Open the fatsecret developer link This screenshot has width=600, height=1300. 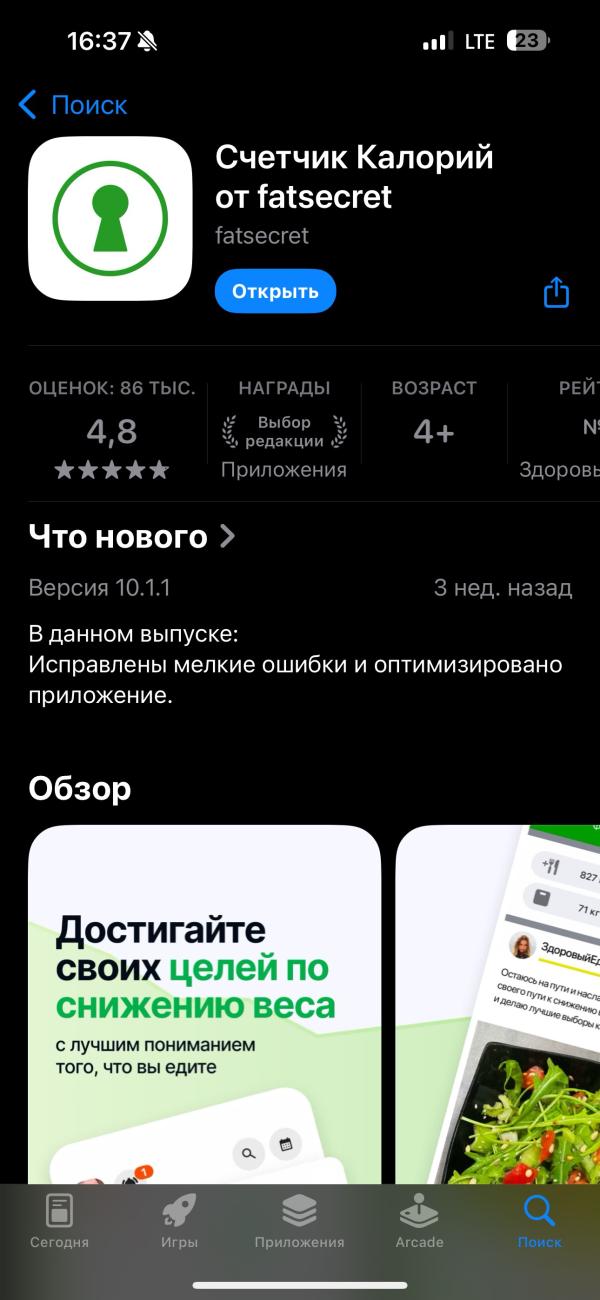point(262,236)
